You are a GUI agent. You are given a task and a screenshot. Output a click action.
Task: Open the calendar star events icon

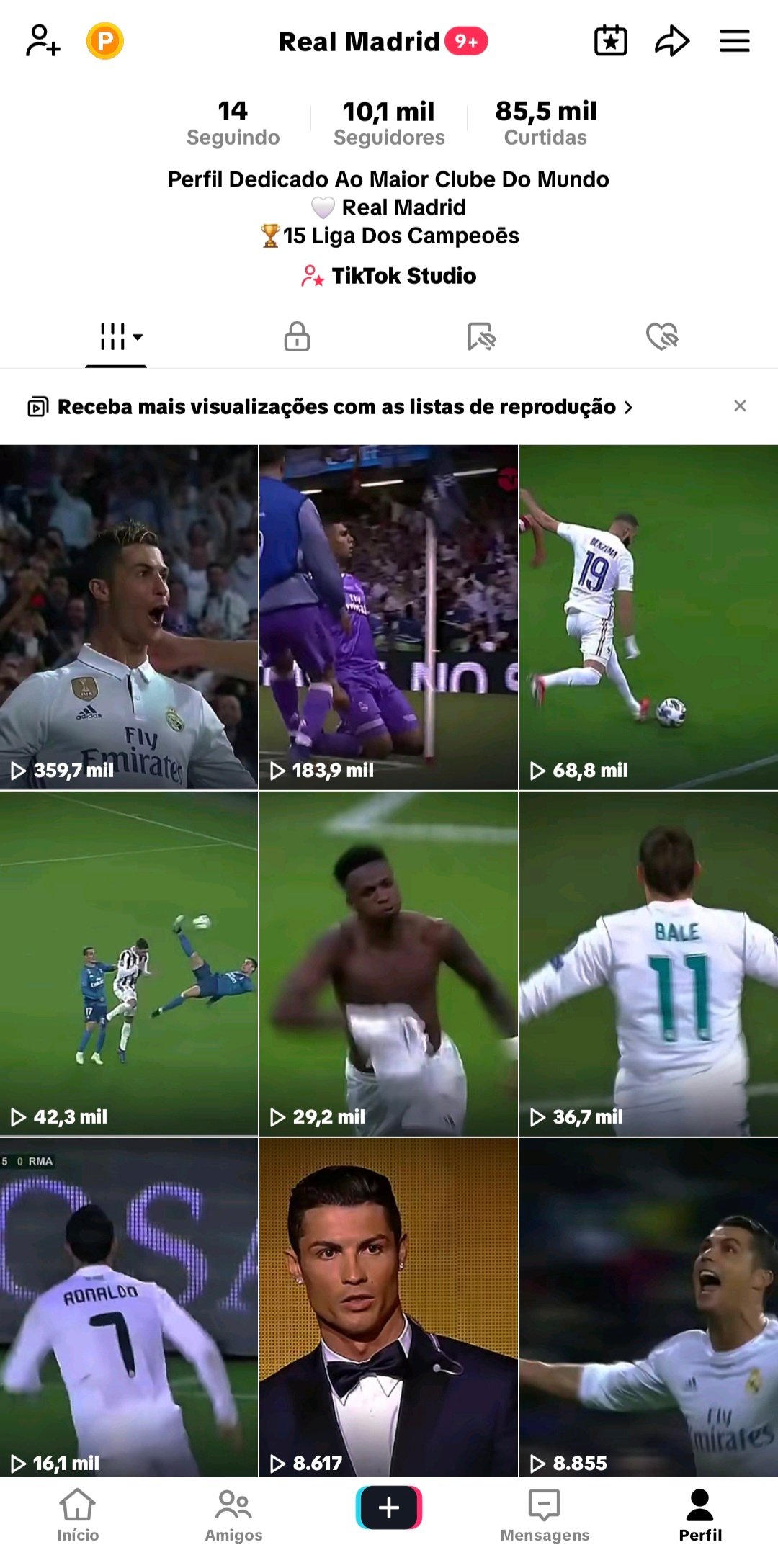point(610,41)
